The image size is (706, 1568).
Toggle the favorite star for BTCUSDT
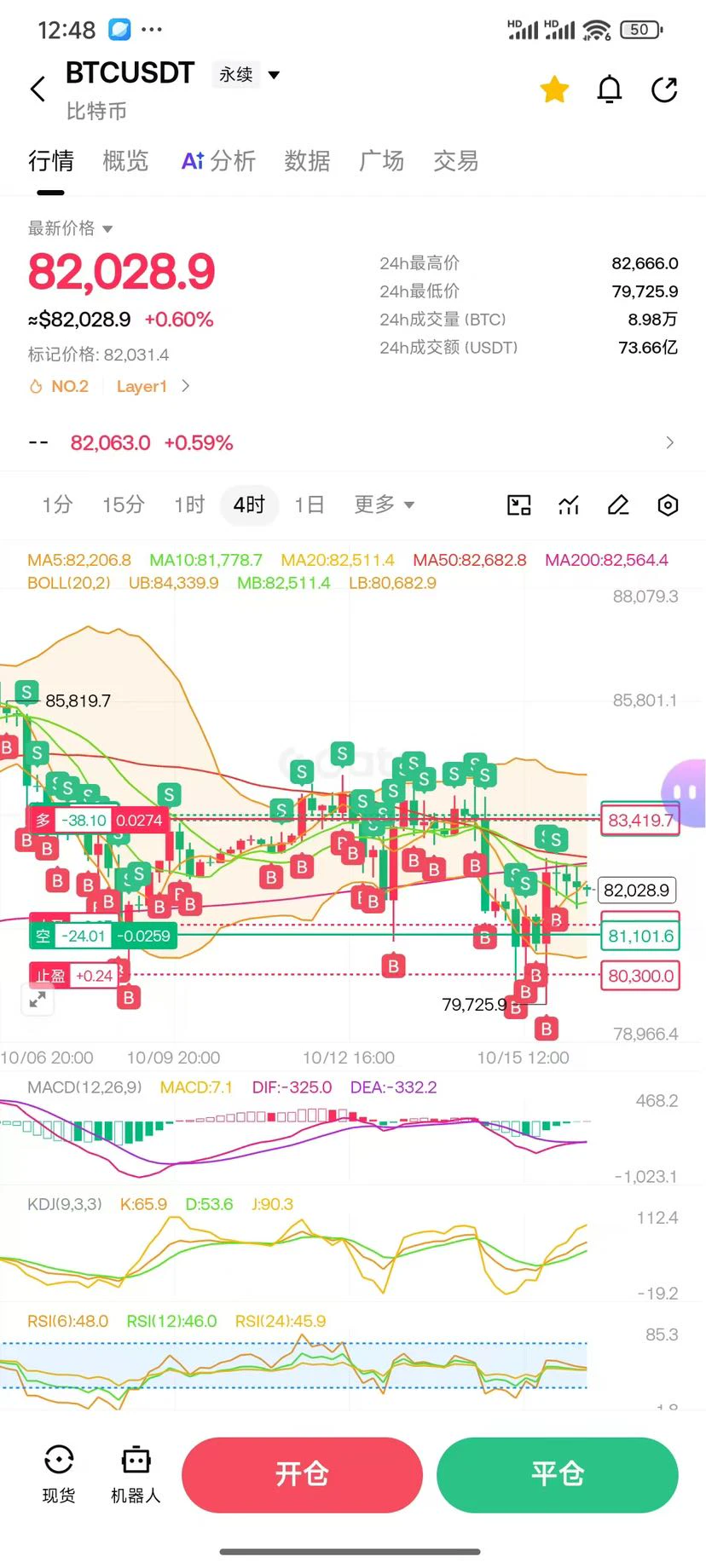click(x=554, y=89)
